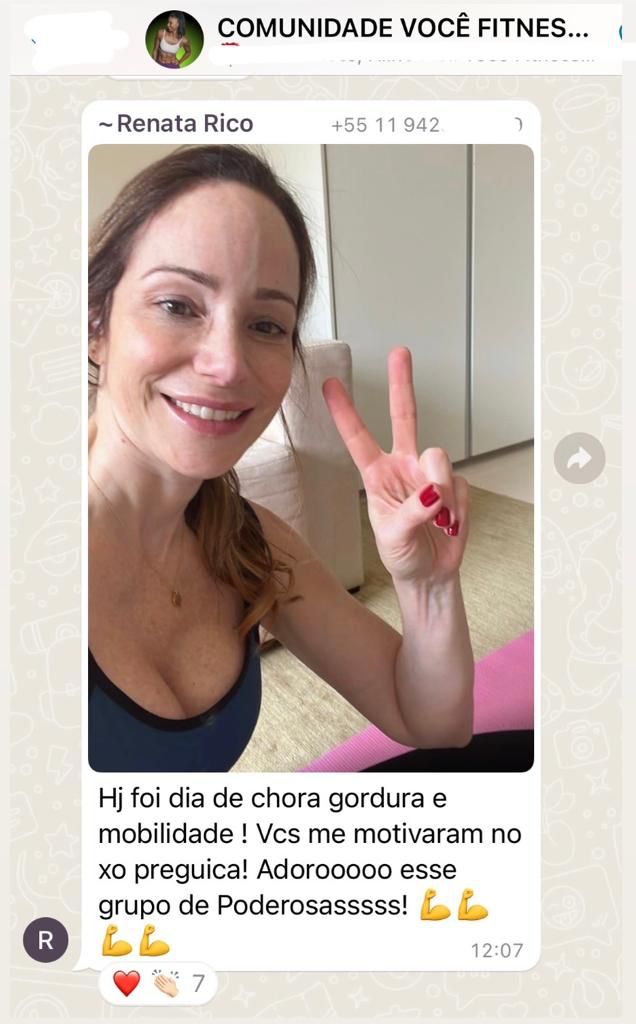Open Renata Rico's contact from sender name
The image size is (636, 1024).
click(176, 124)
